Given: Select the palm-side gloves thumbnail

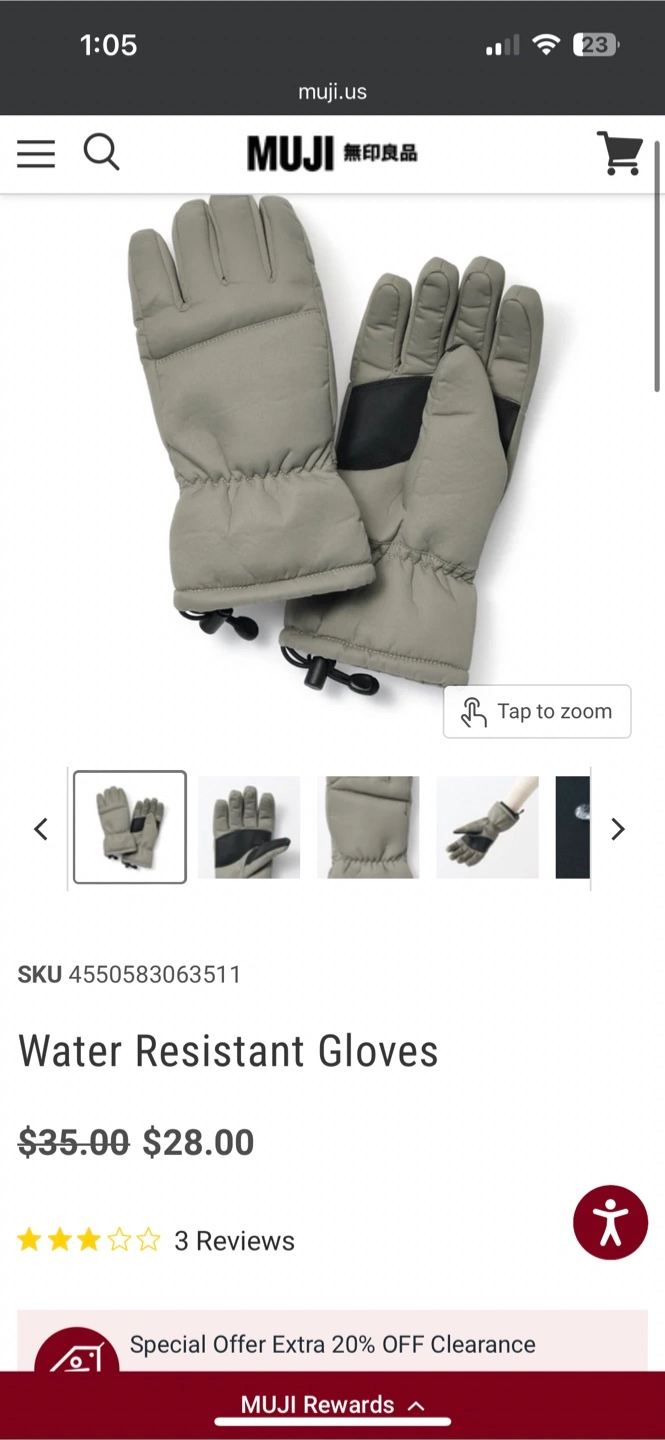Looking at the screenshot, I should (249, 827).
